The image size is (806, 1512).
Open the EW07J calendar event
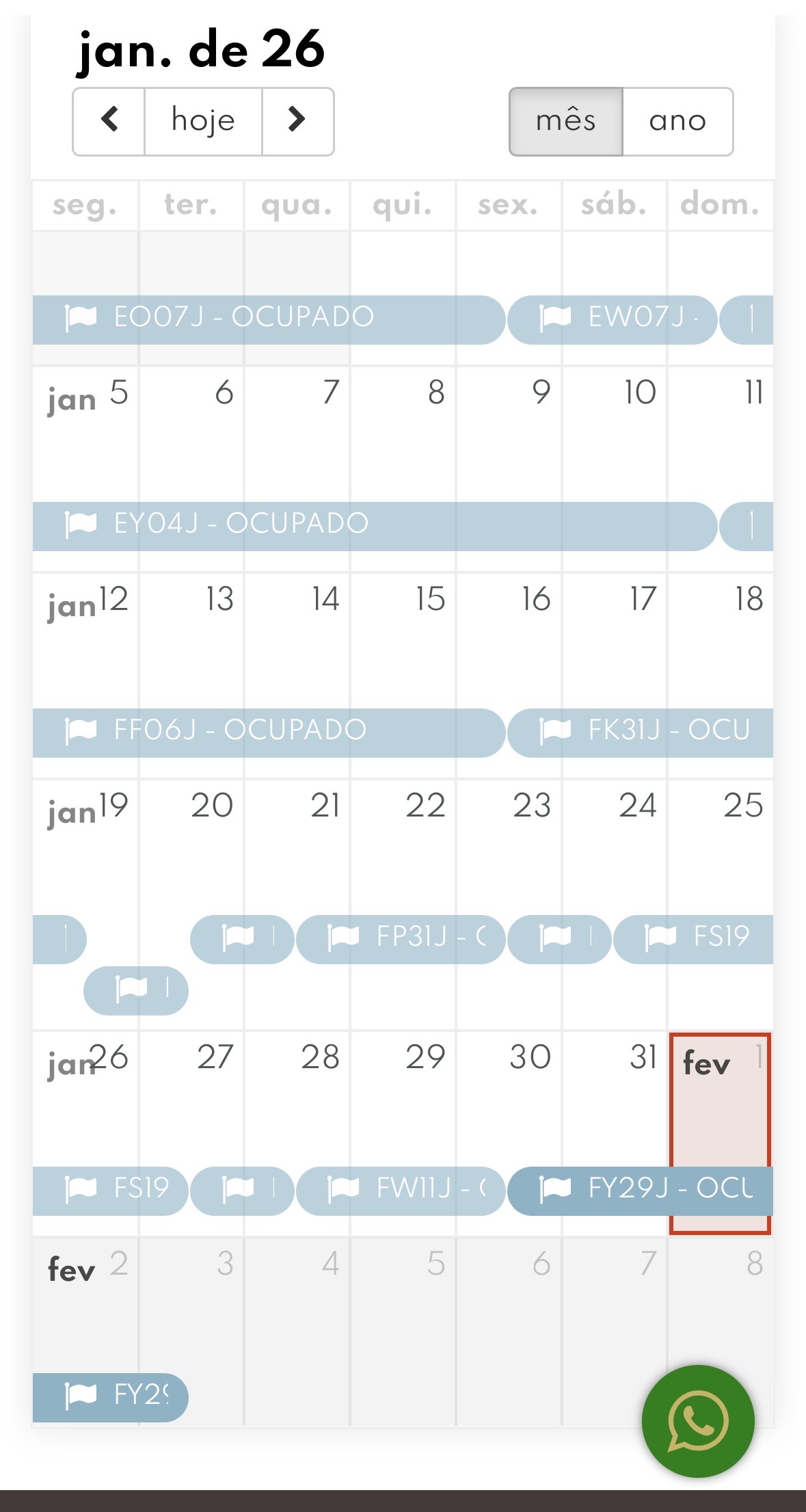pos(612,319)
